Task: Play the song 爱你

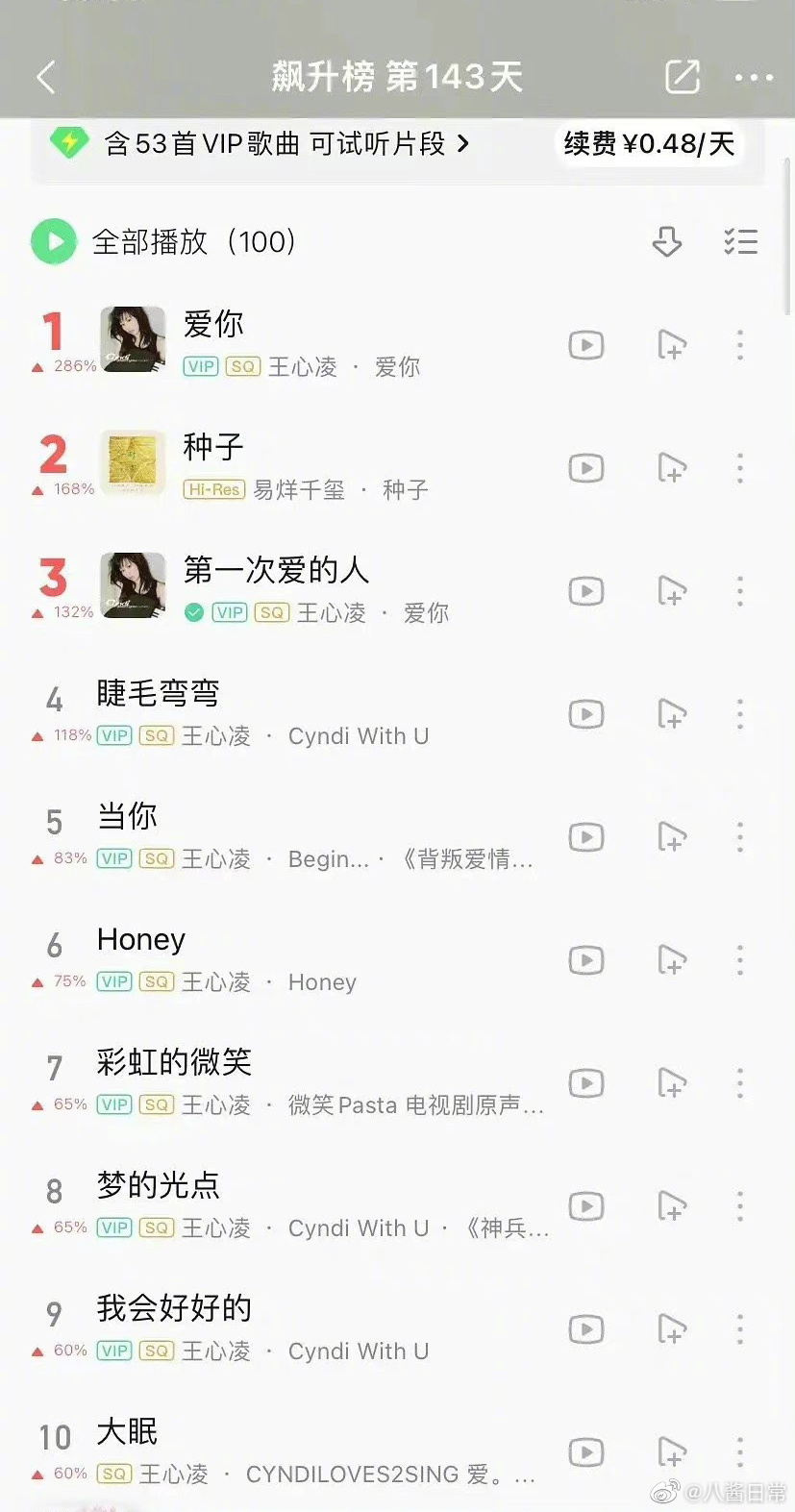Action: (x=288, y=345)
